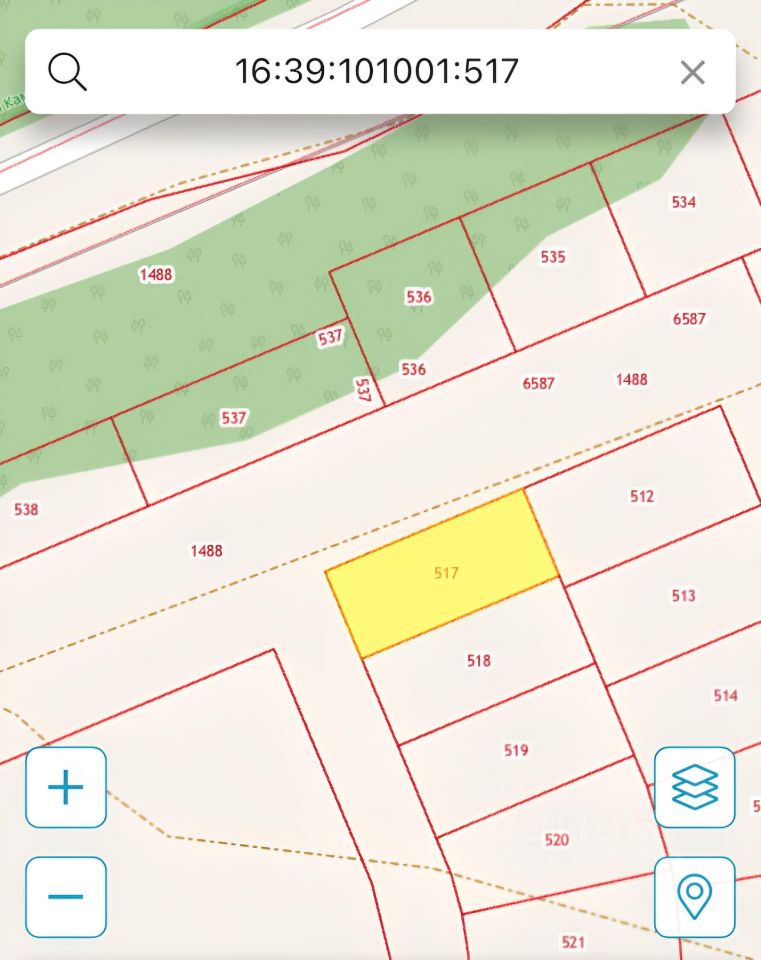Viewport: 761px width, 960px height.
Task: Clear the search field
Action: (x=692, y=72)
